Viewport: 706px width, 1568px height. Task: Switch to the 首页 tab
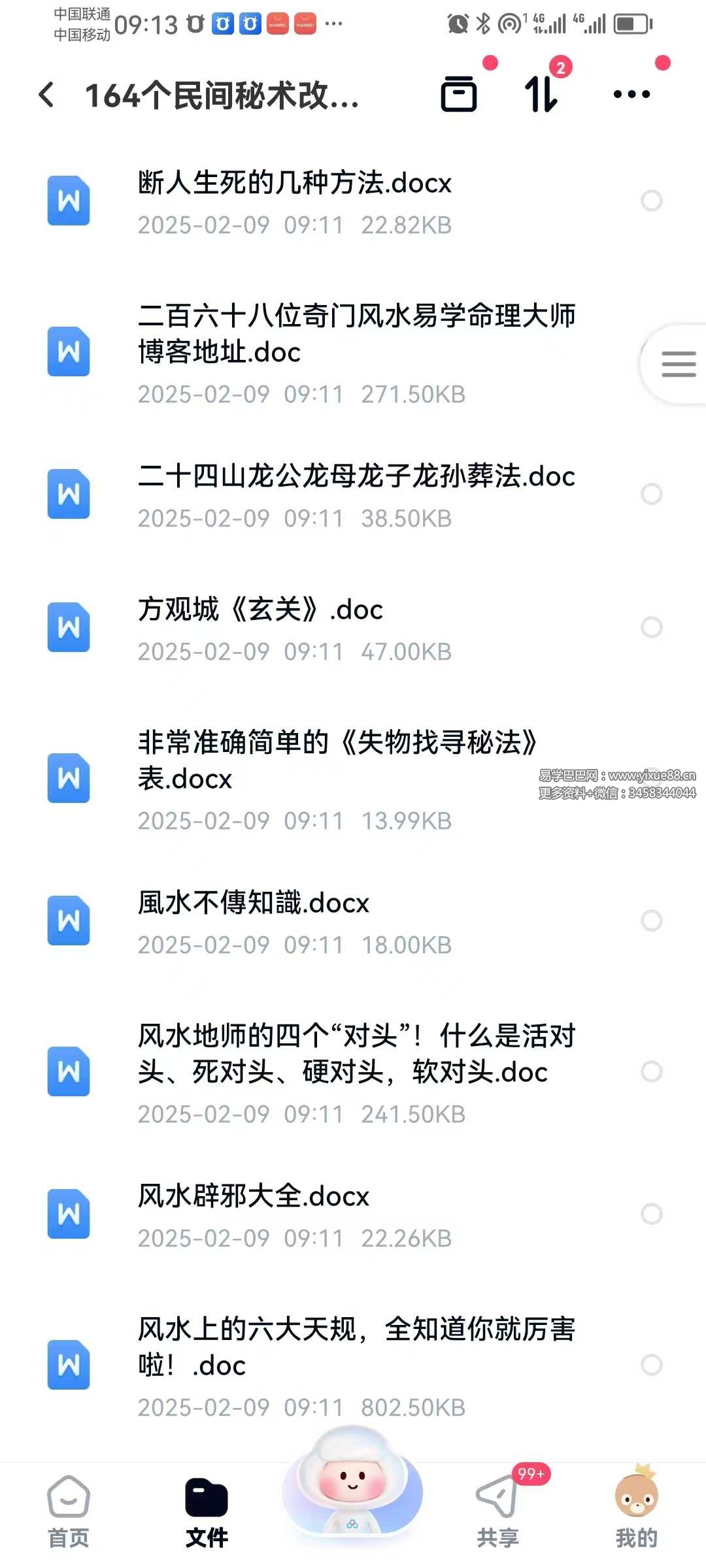(69, 1511)
